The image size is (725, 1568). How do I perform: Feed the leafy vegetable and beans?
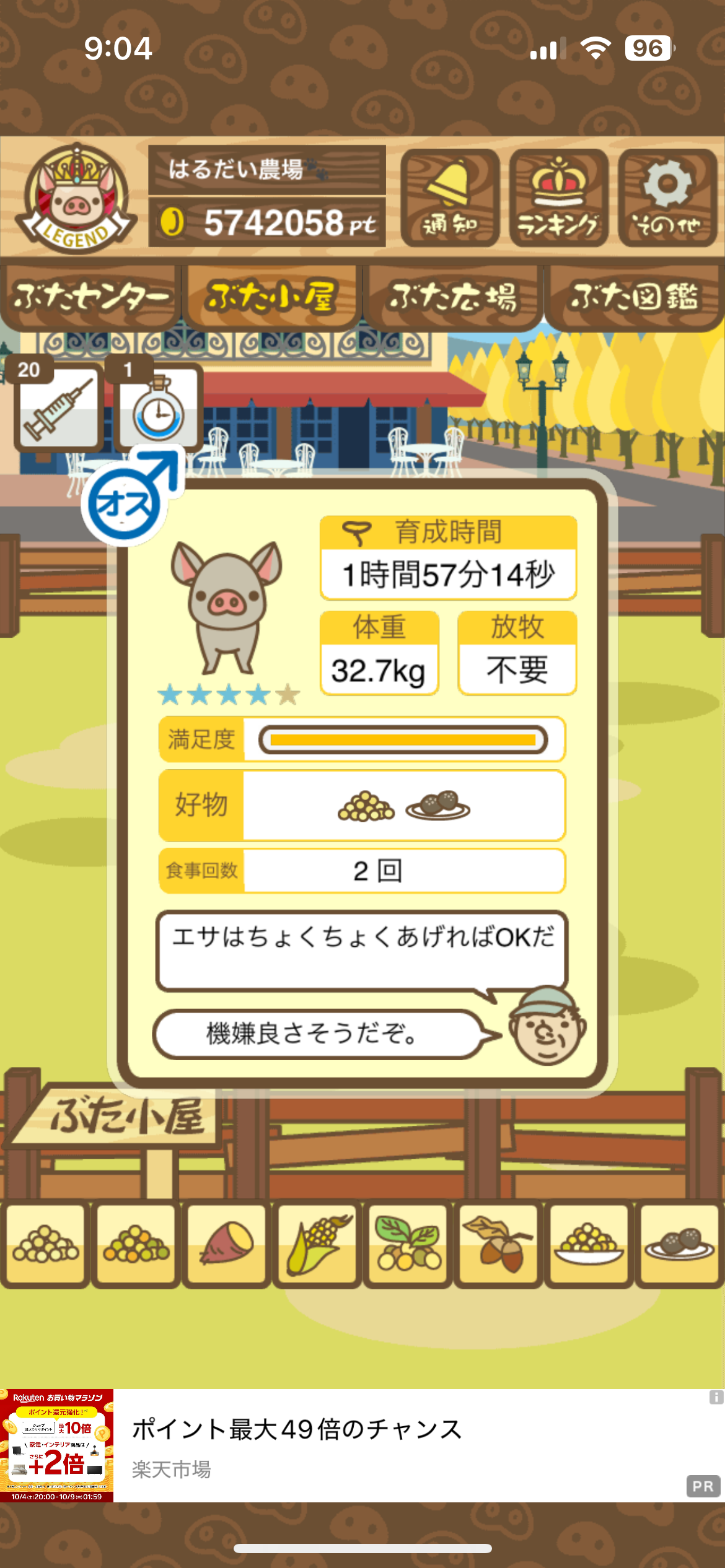[408, 1244]
